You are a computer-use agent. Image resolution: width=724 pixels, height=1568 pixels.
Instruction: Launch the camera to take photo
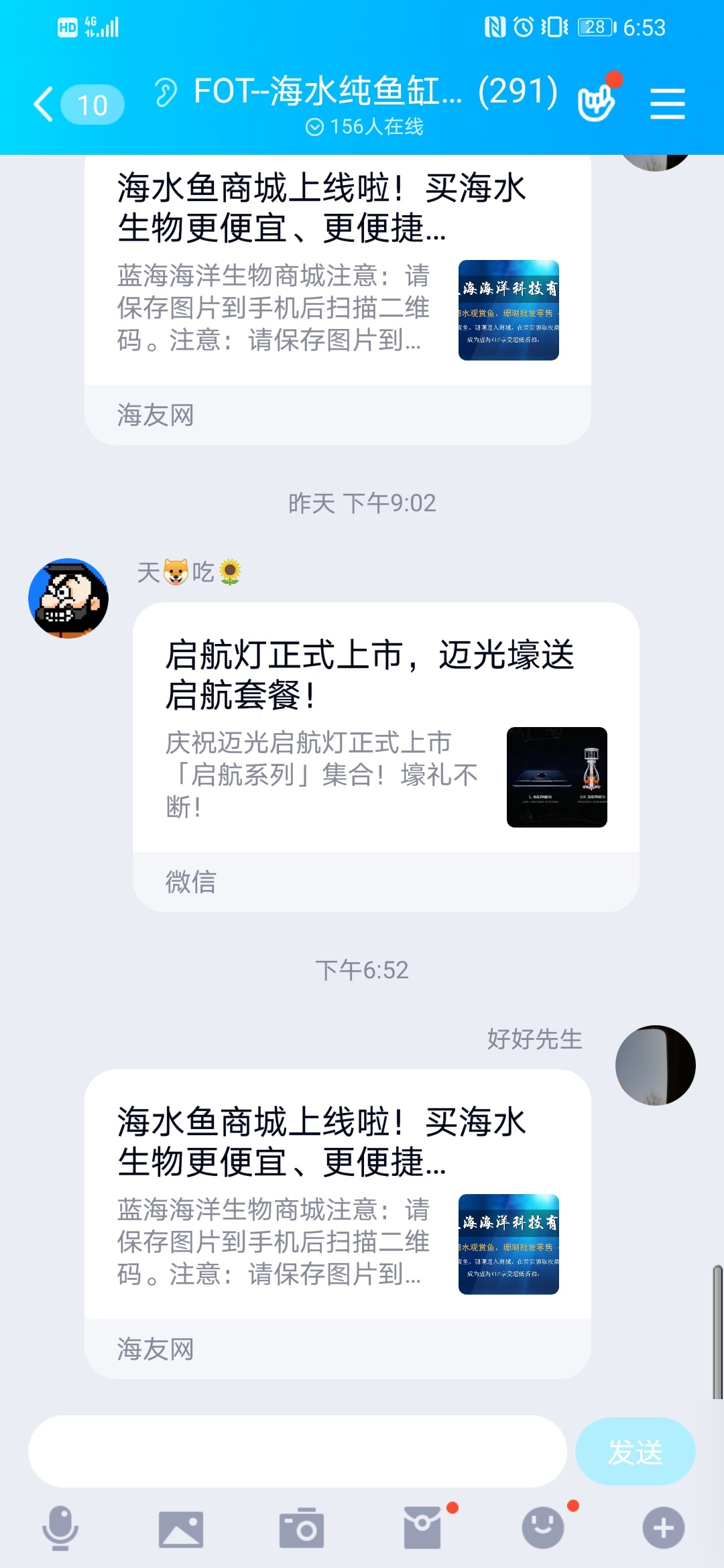pos(302,1529)
